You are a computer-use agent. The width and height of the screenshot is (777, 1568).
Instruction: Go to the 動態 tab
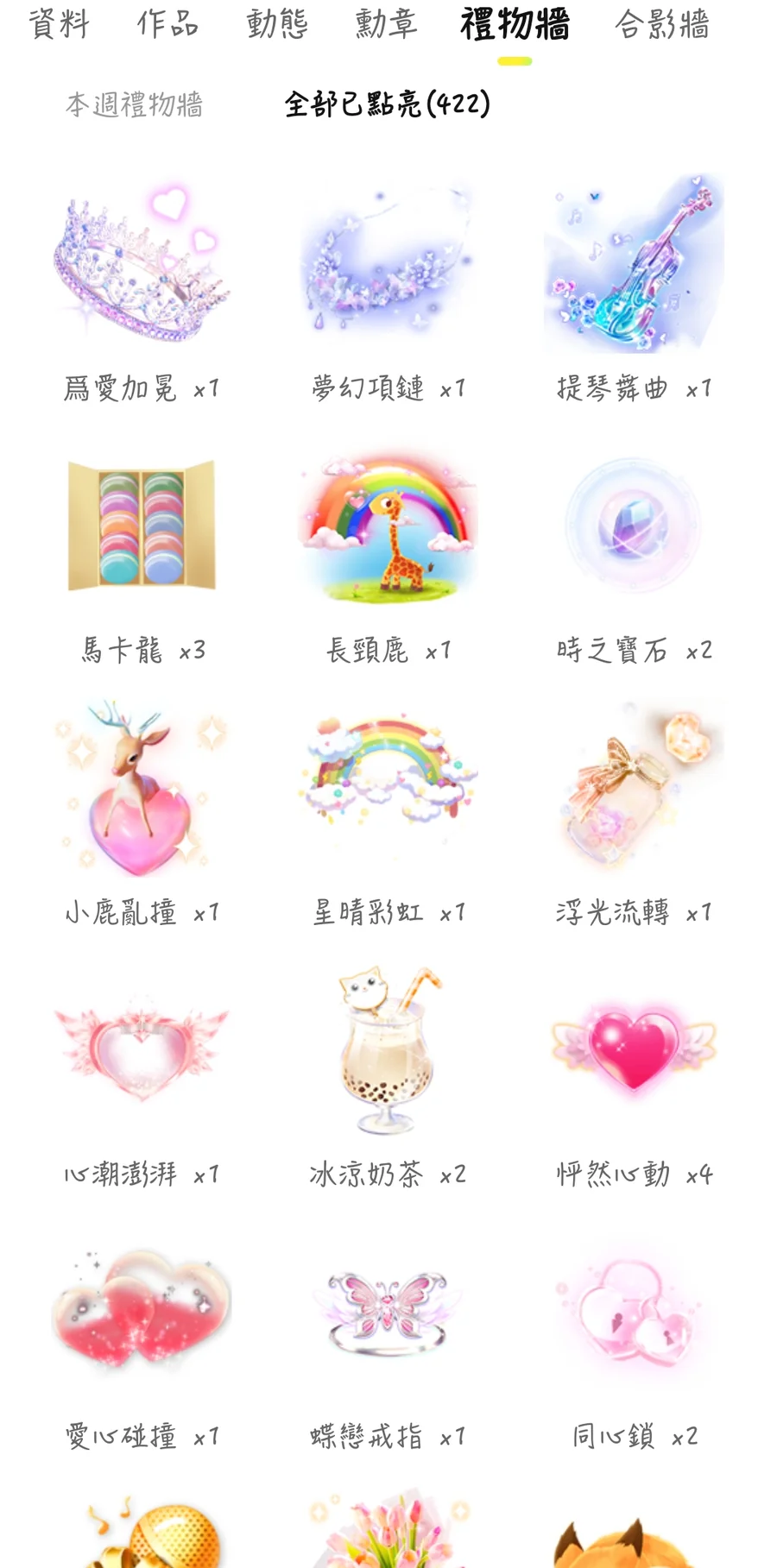coord(276,24)
